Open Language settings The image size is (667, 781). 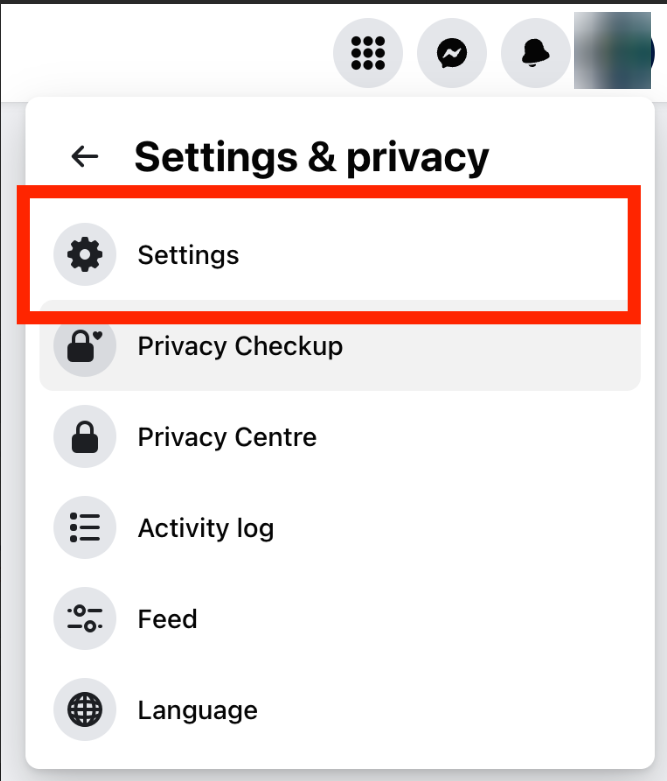click(x=340, y=710)
